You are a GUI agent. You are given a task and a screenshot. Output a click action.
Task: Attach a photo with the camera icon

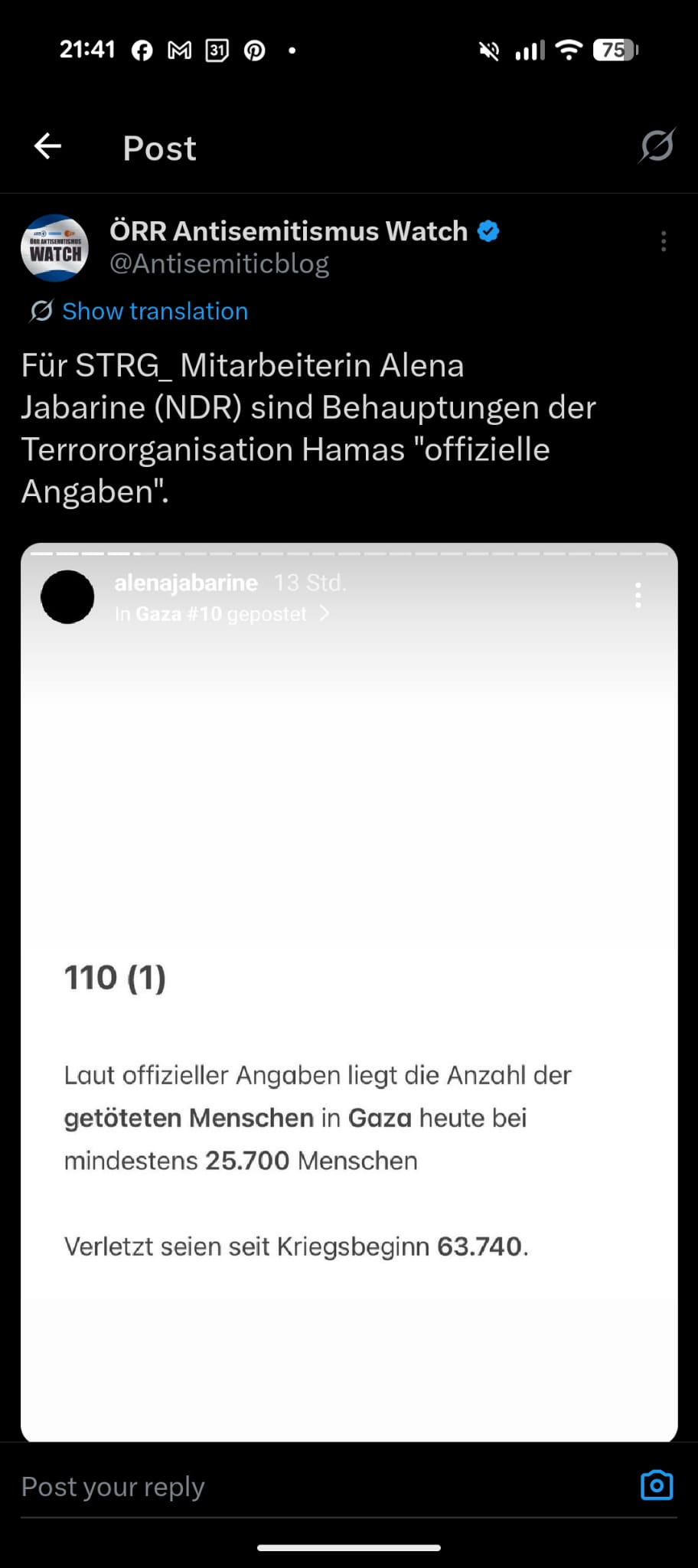(x=656, y=1485)
